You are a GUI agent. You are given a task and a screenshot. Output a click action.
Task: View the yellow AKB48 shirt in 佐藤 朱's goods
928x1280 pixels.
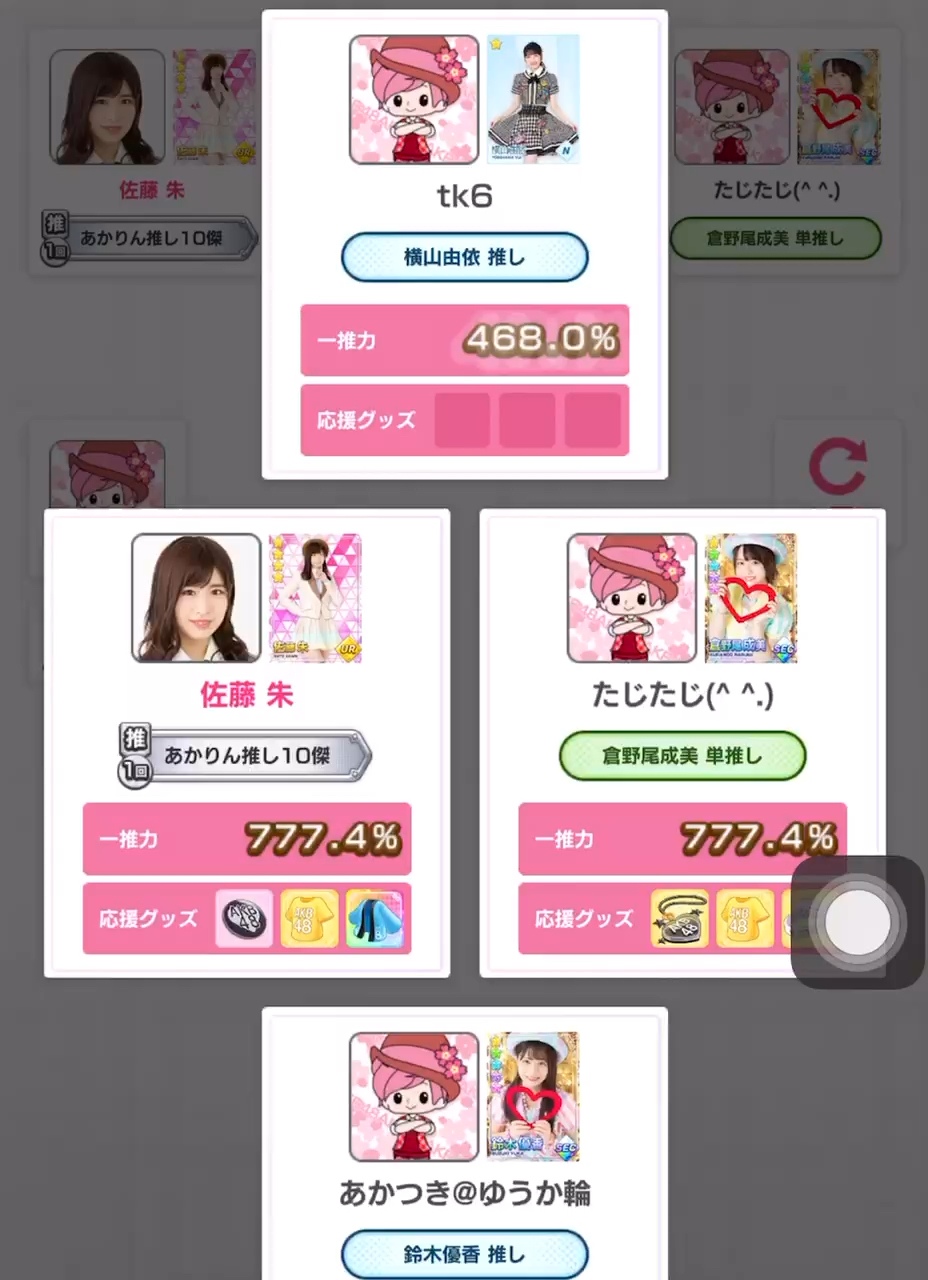click(310, 919)
